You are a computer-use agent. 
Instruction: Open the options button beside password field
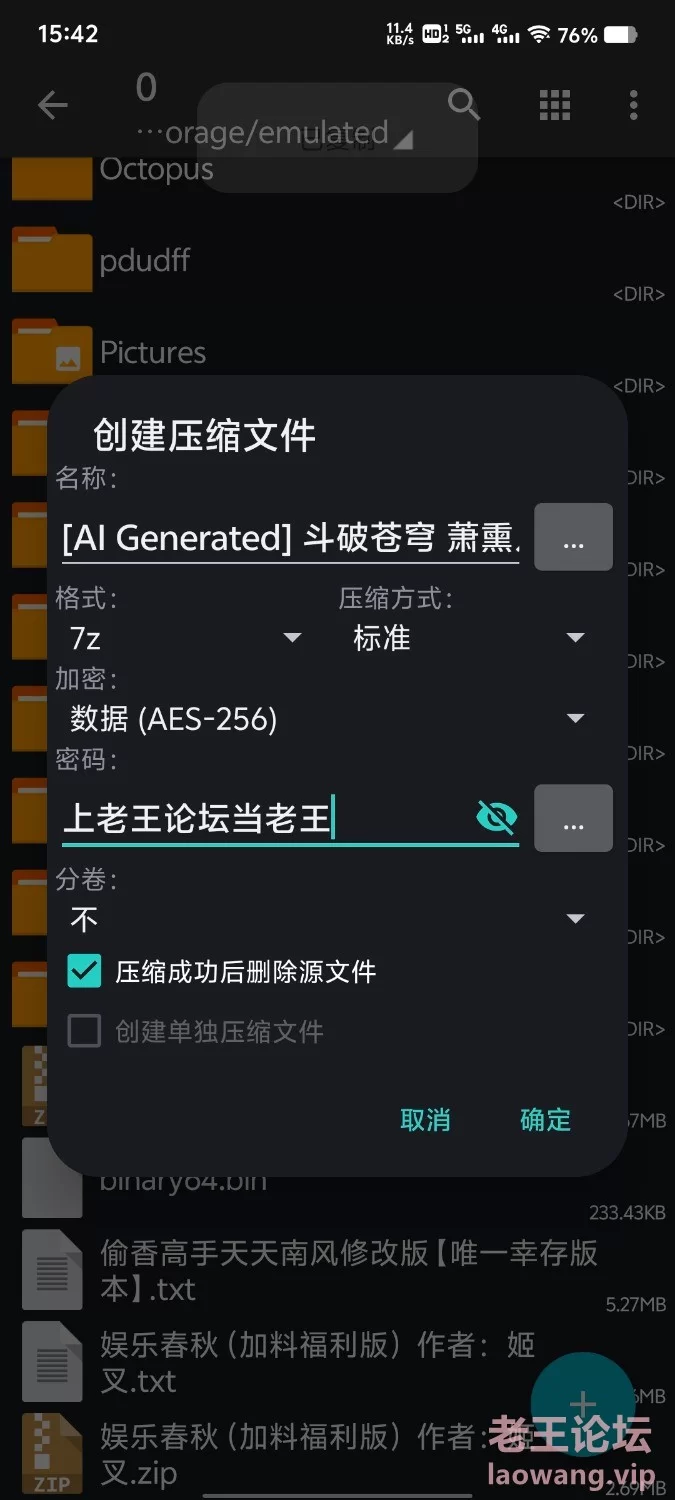click(x=573, y=819)
